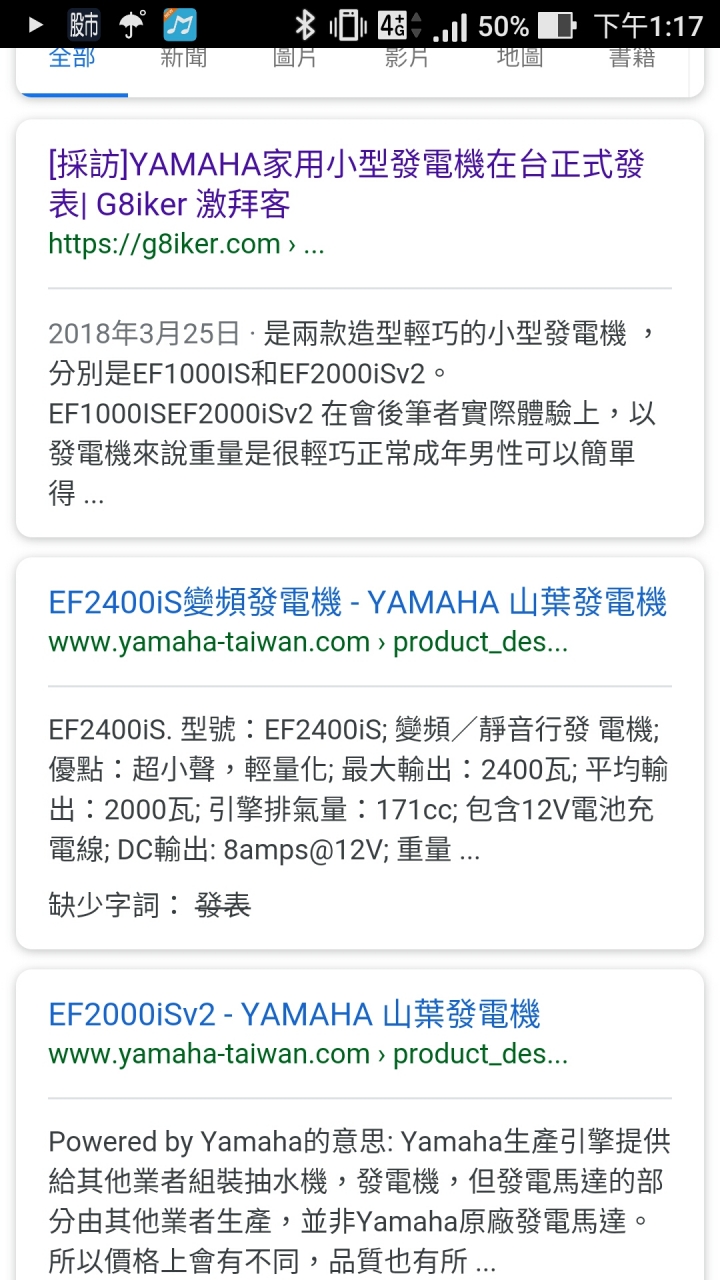The width and height of the screenshot is (720, 1280).
Task: Open the 影片 tab
Action: tap(408, 60)
